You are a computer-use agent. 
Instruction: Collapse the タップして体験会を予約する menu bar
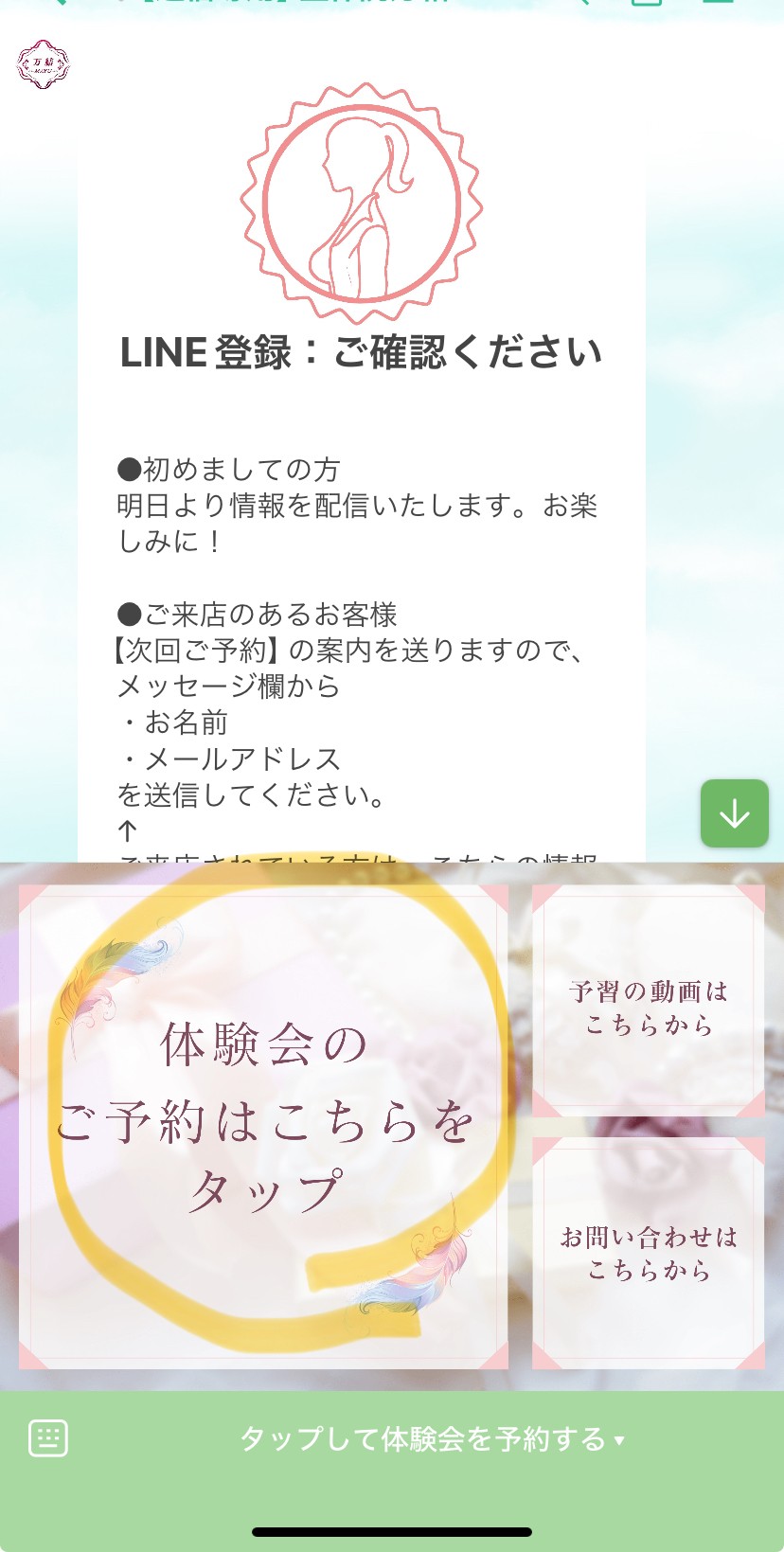tap(432, 1439)
